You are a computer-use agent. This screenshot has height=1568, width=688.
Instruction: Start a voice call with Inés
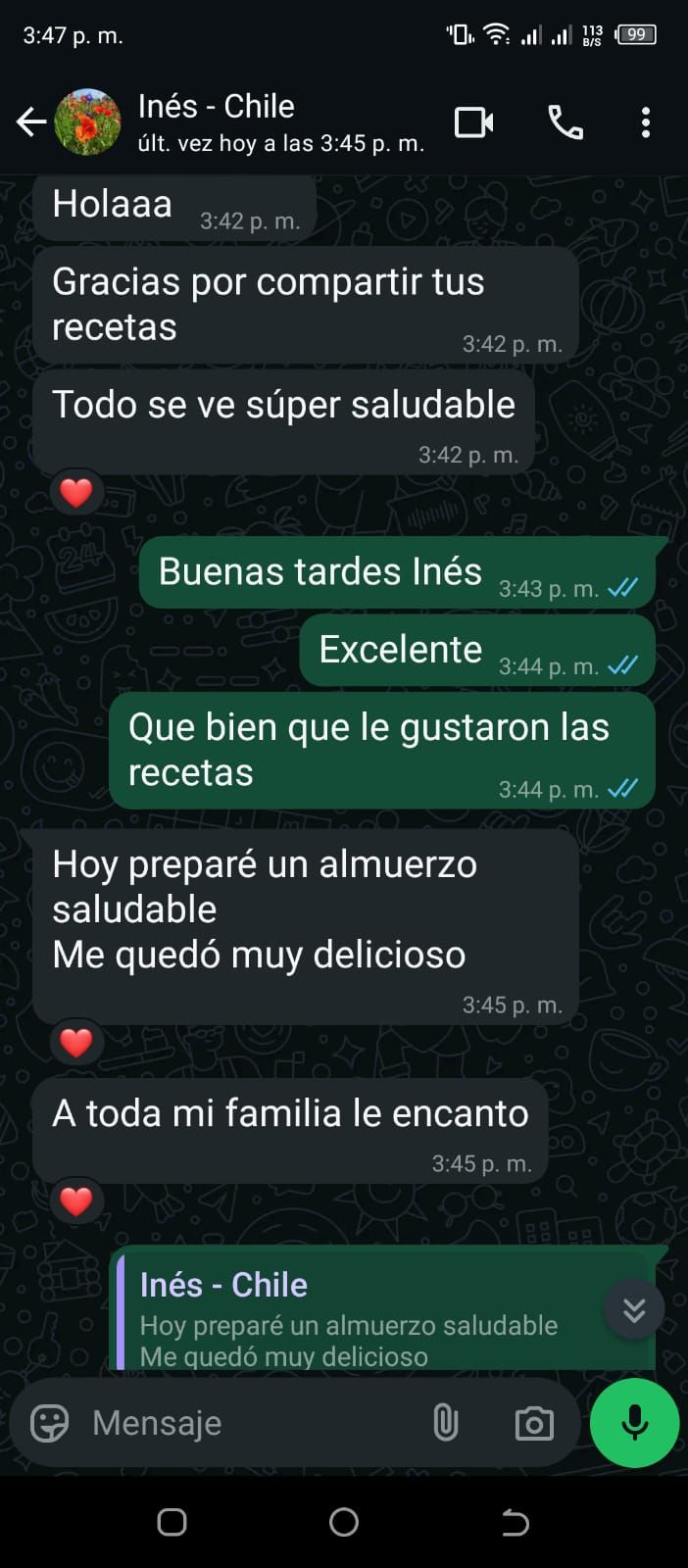[565, 122]
